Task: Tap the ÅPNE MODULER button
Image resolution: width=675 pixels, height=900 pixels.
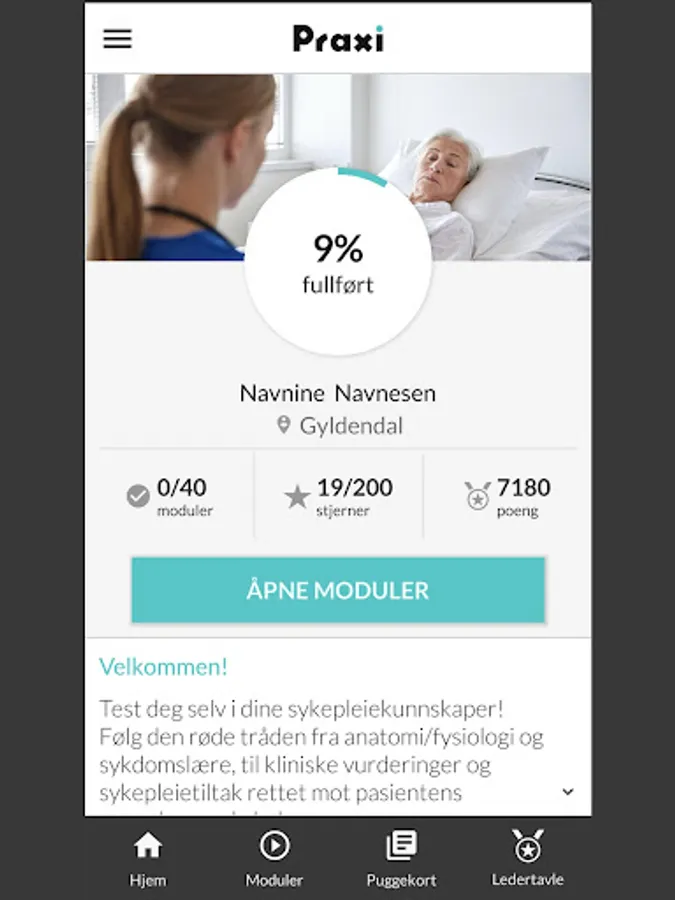Action: click(x=338, y=590)
